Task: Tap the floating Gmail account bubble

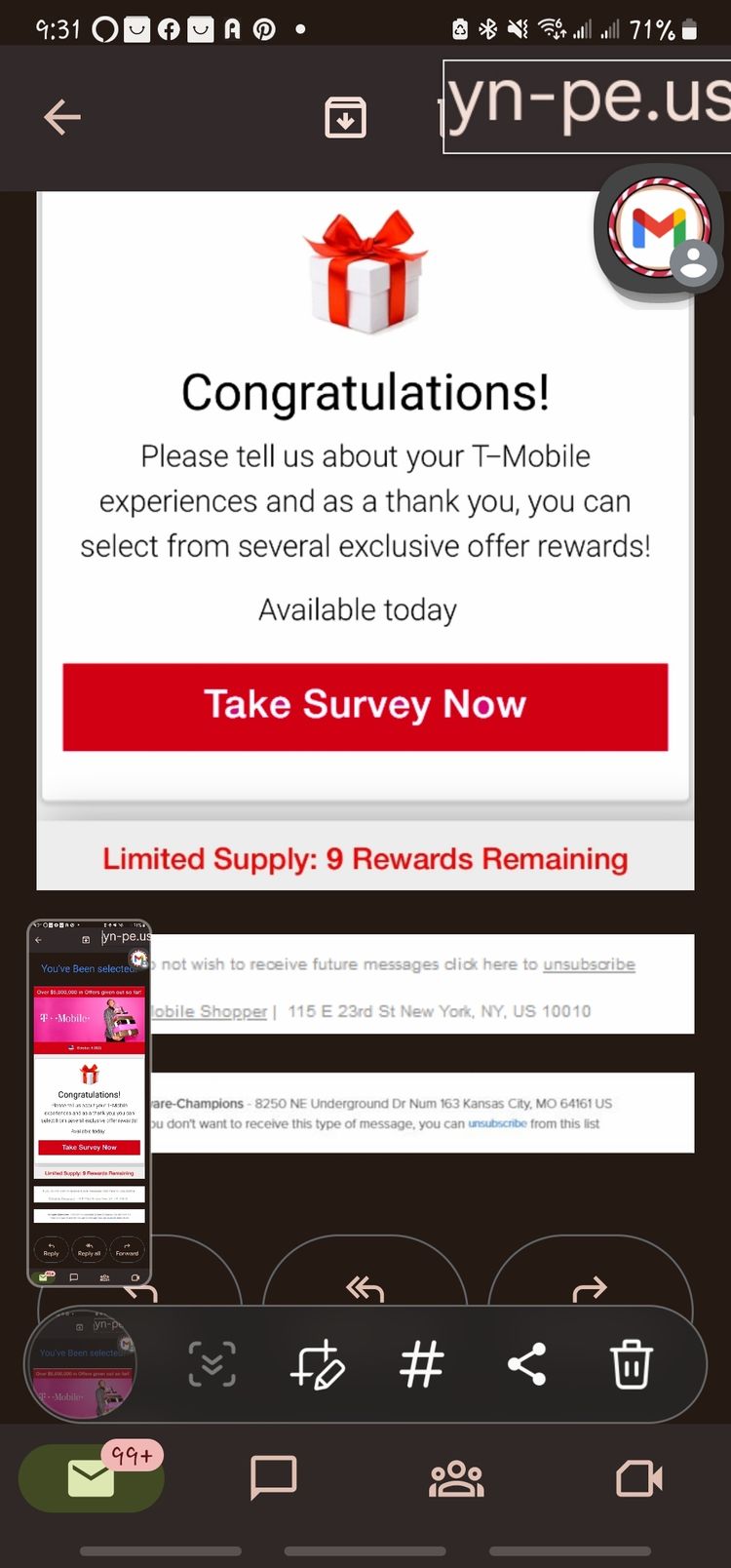Action: (x=660, y=230)
